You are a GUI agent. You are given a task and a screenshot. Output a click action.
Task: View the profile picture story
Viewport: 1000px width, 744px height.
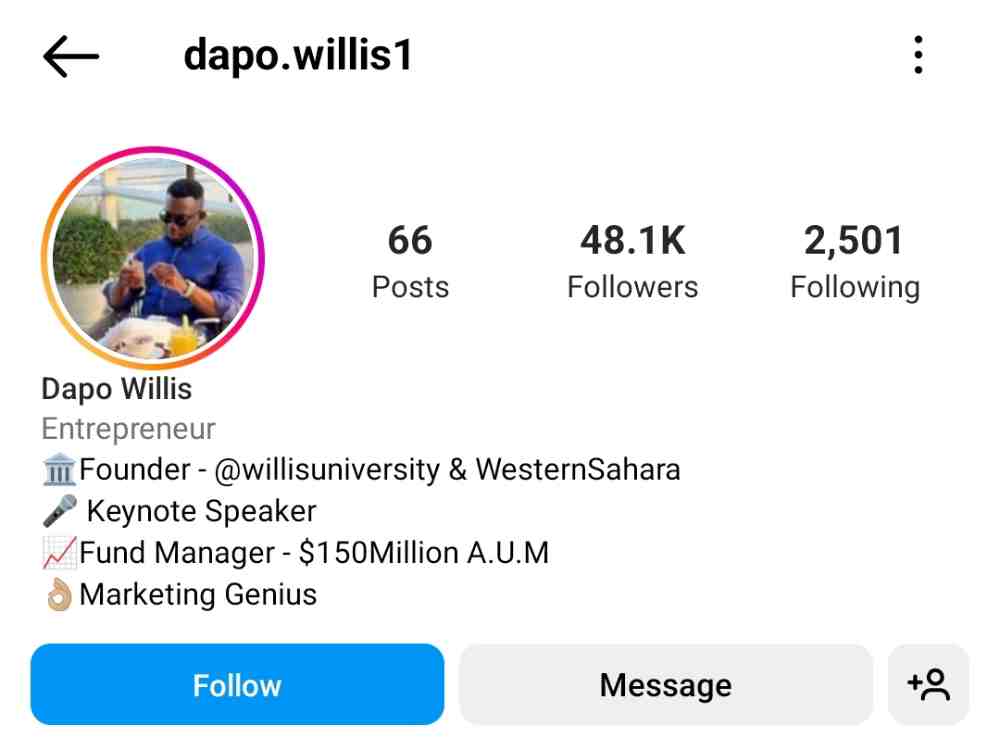point(151,257)
